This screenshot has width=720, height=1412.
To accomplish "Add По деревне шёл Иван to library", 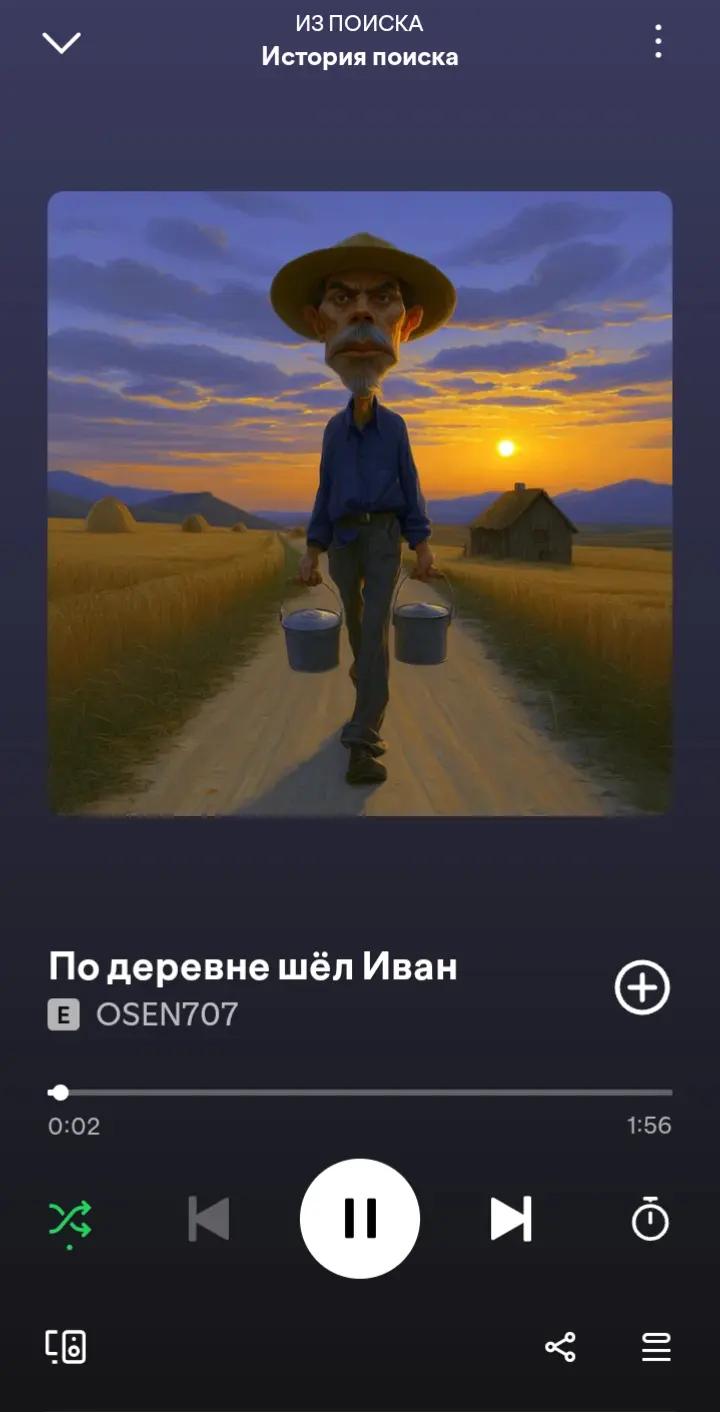I will point(641,988).
